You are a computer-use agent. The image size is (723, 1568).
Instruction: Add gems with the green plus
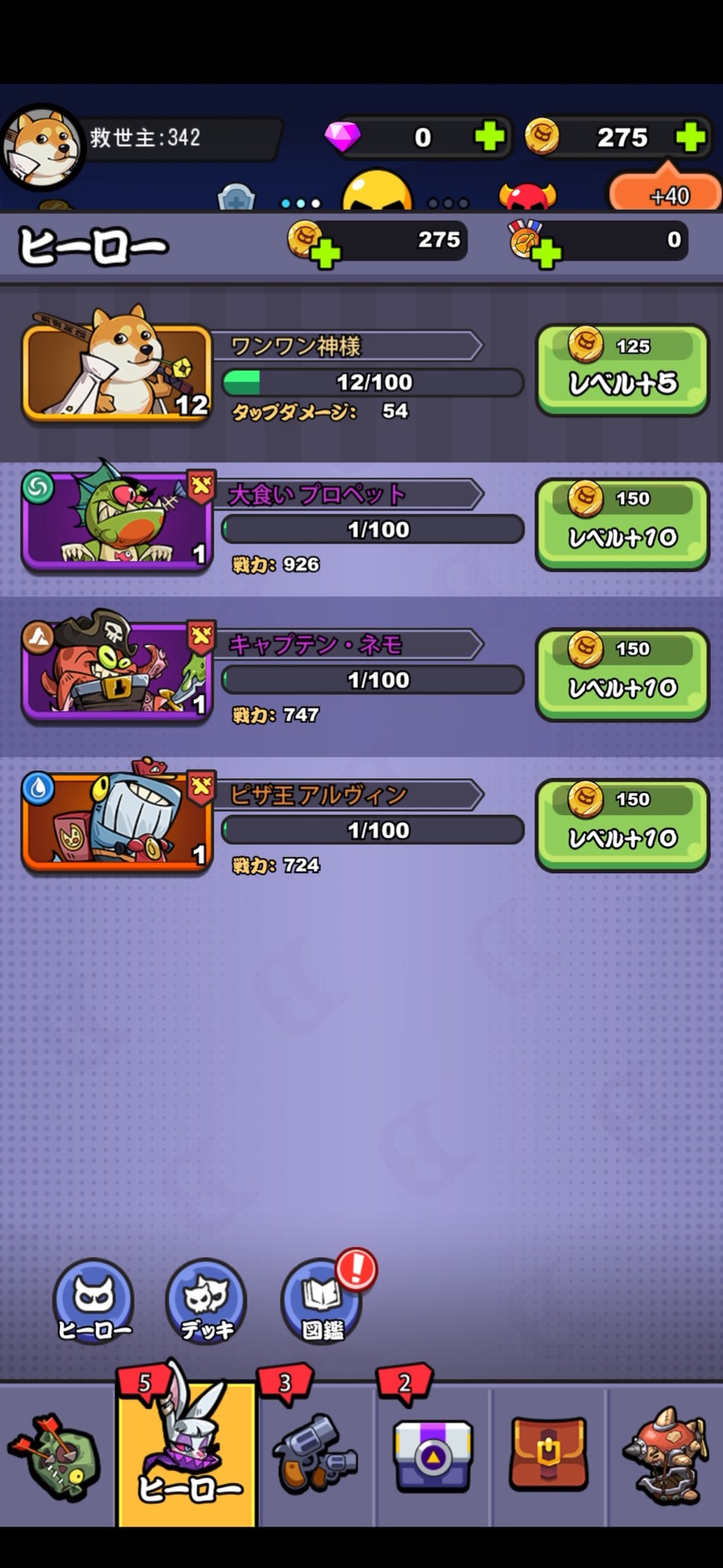[x=489, y=136]
